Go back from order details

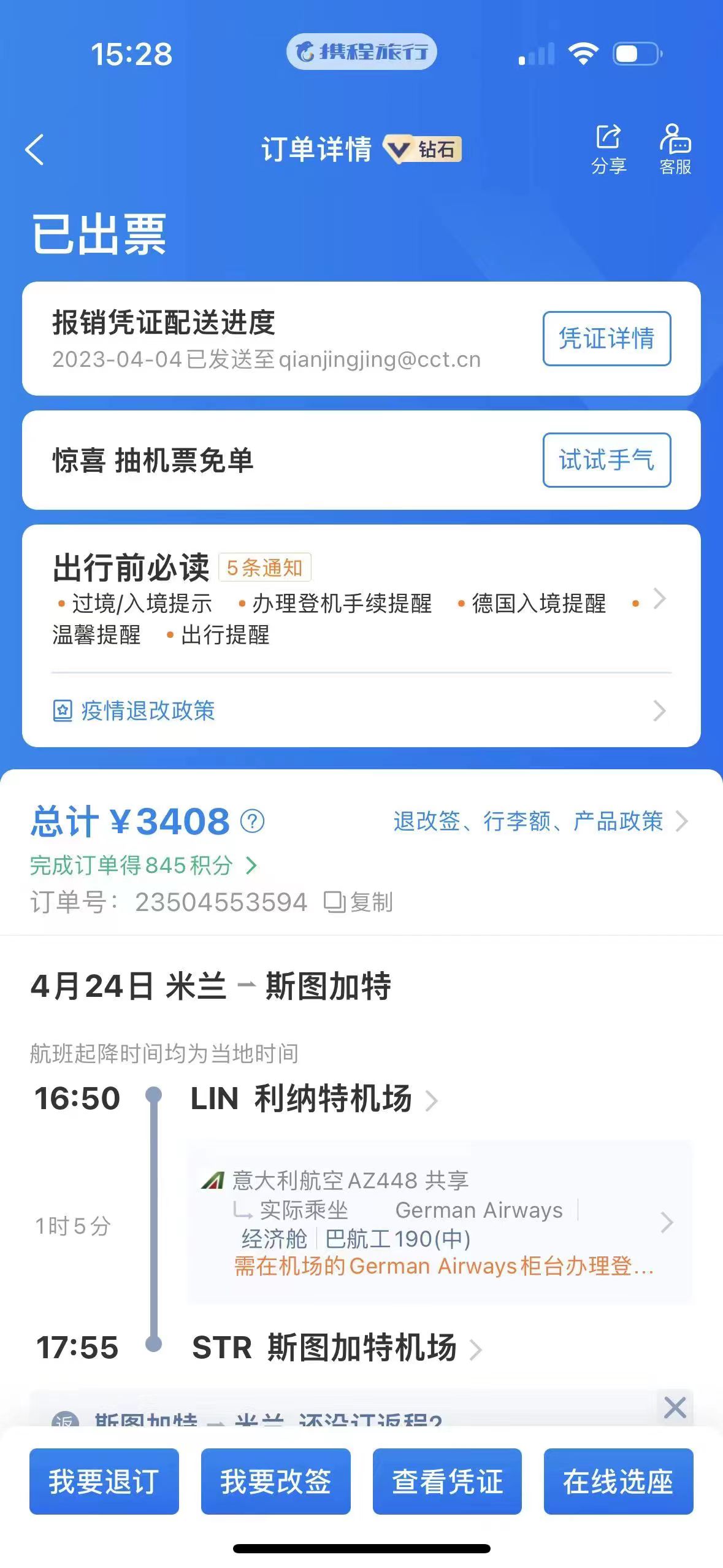pyautogui.click(x=35, y=149)
